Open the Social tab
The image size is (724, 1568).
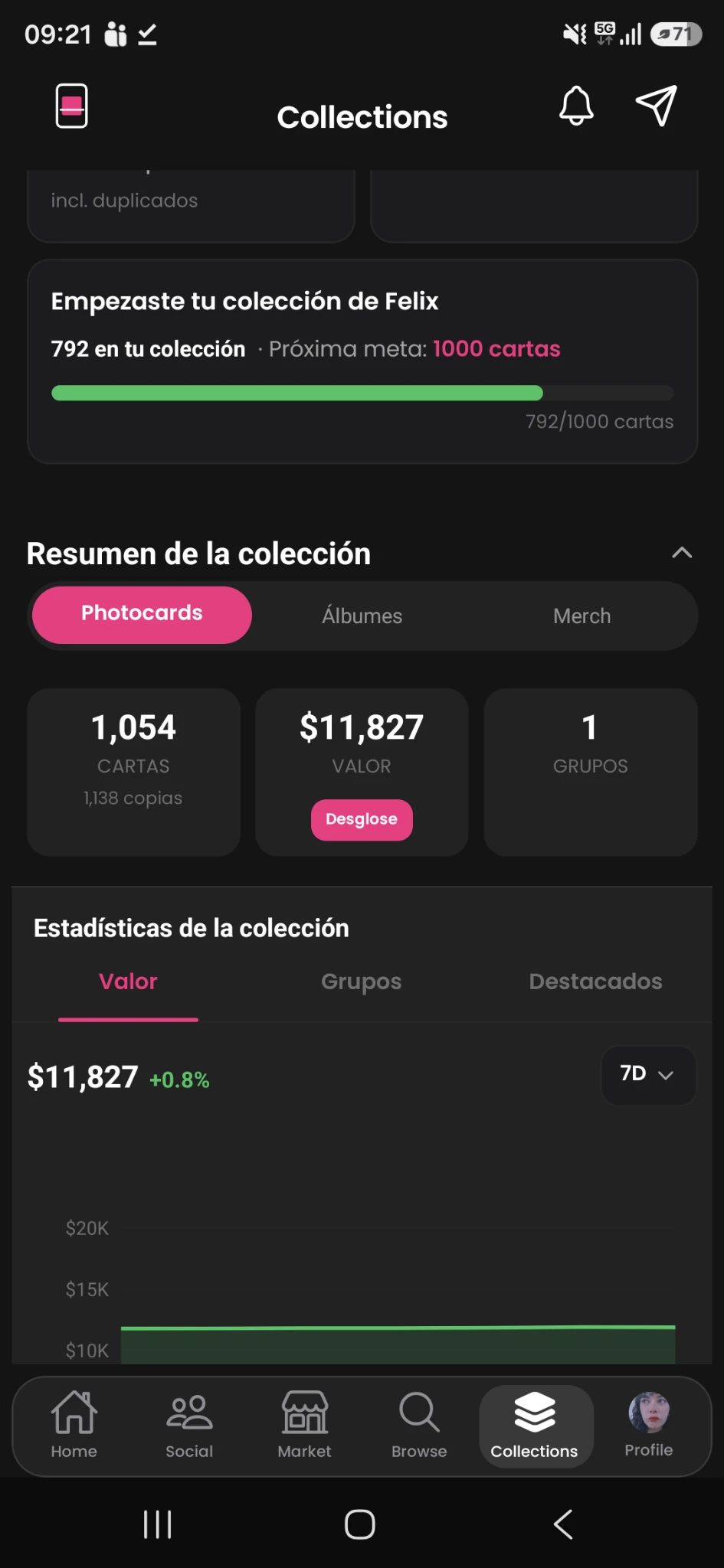pyautogui.click(x=189, y=1426)
